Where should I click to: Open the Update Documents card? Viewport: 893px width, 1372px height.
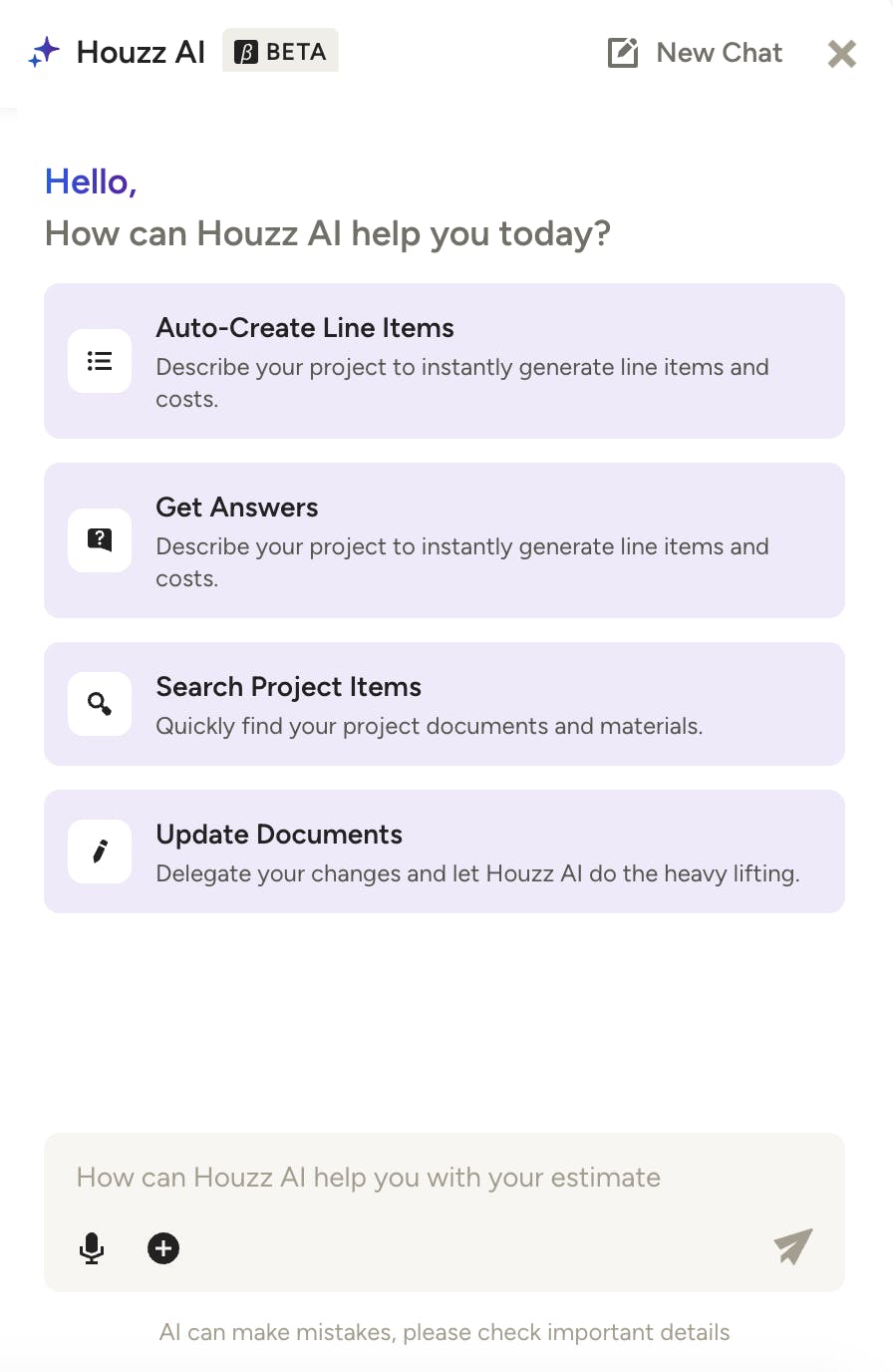pos(445,852)
